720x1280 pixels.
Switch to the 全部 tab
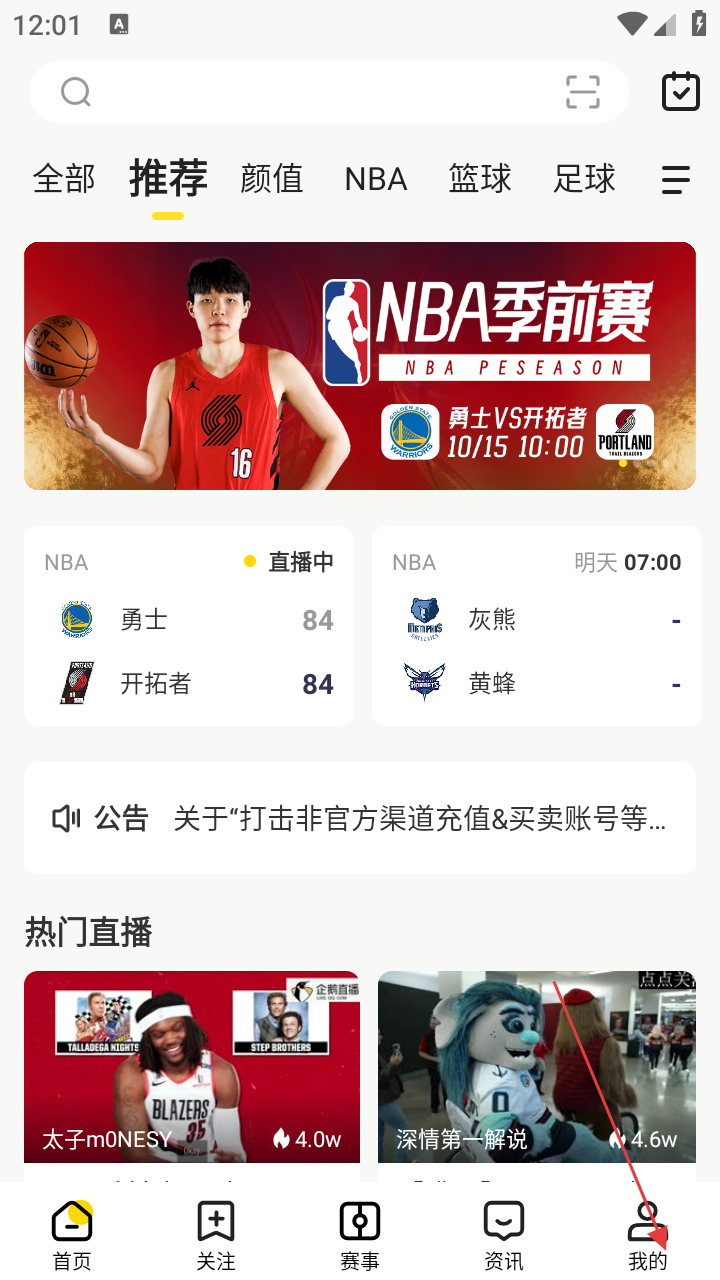point(64,179)
